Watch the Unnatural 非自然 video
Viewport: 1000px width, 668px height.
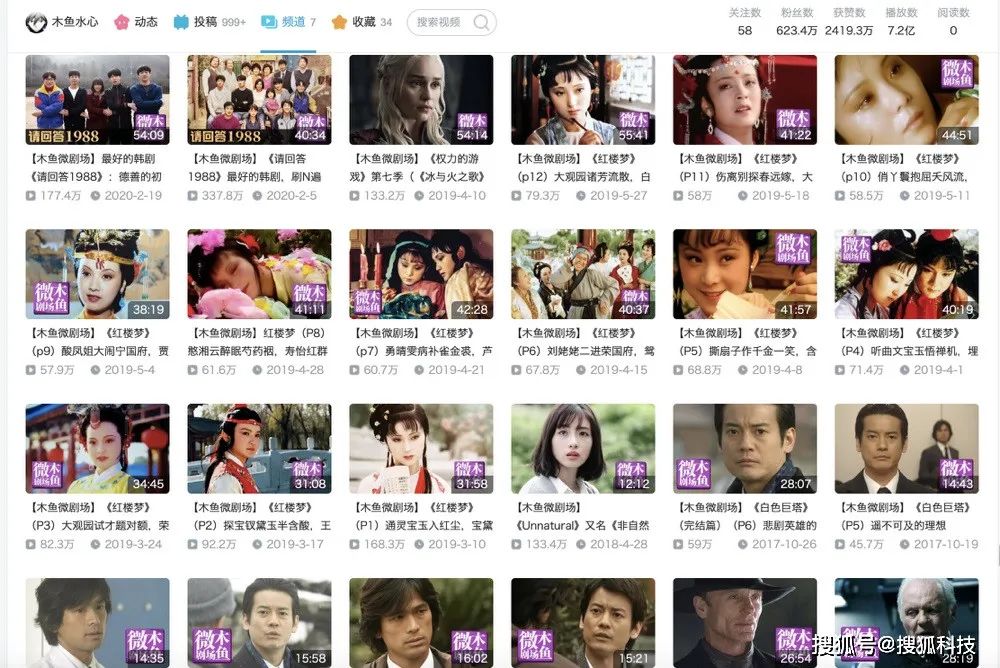583,449
